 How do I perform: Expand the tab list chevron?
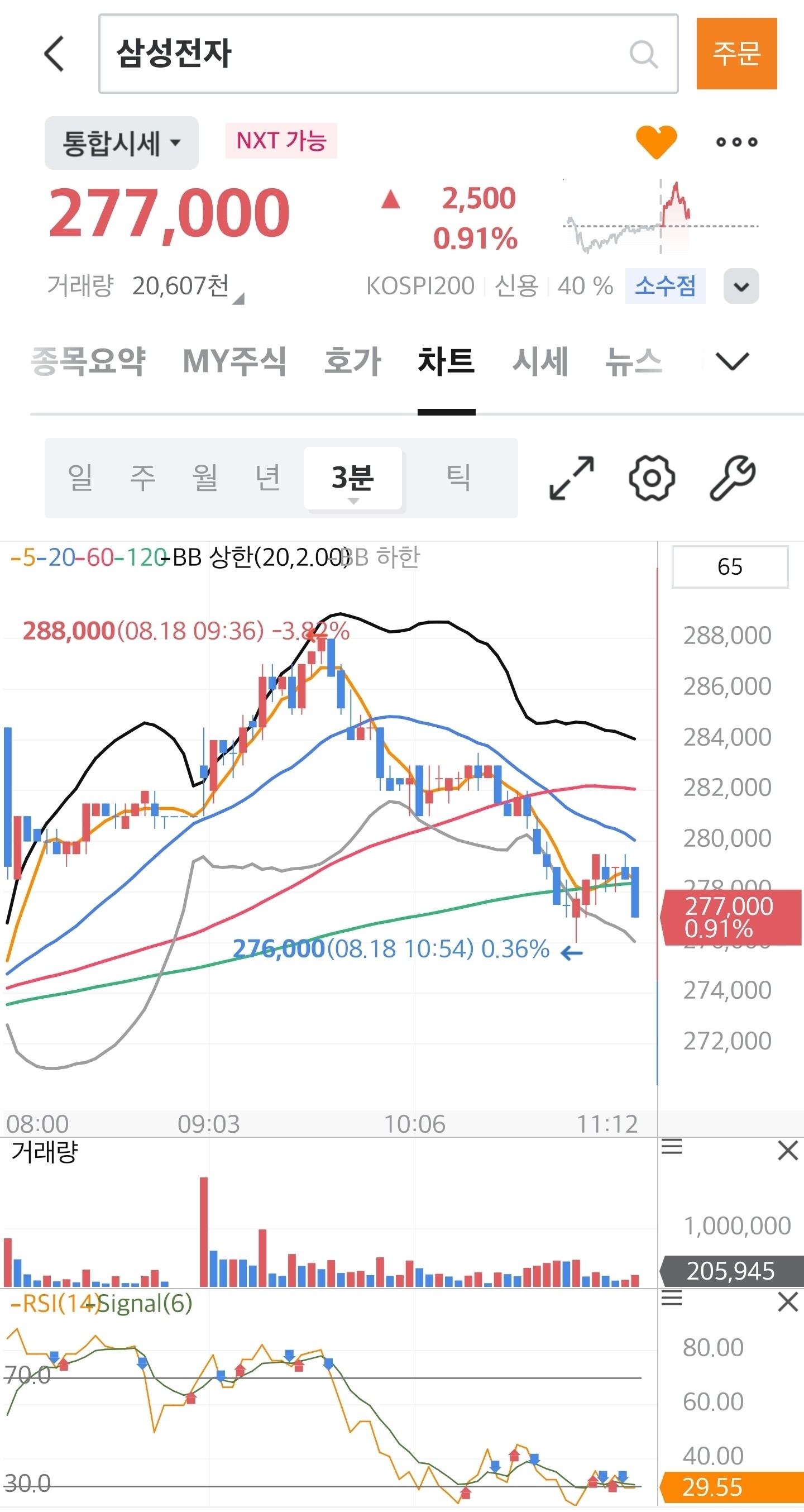coord(733,360)
